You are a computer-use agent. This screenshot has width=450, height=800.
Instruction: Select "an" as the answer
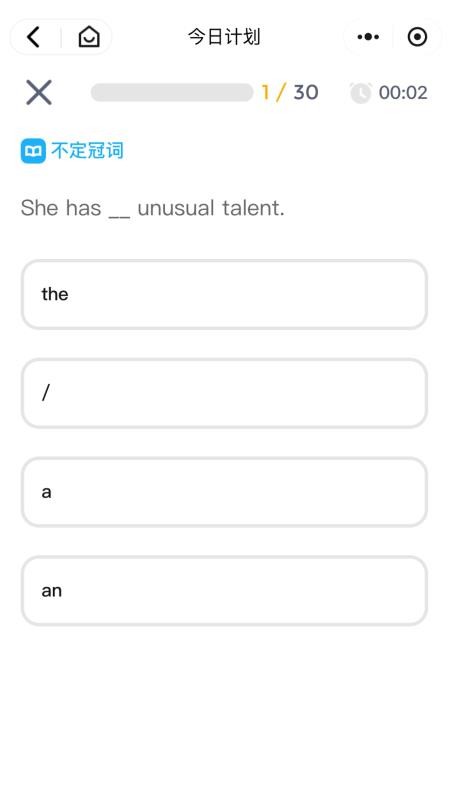[224, 591]
